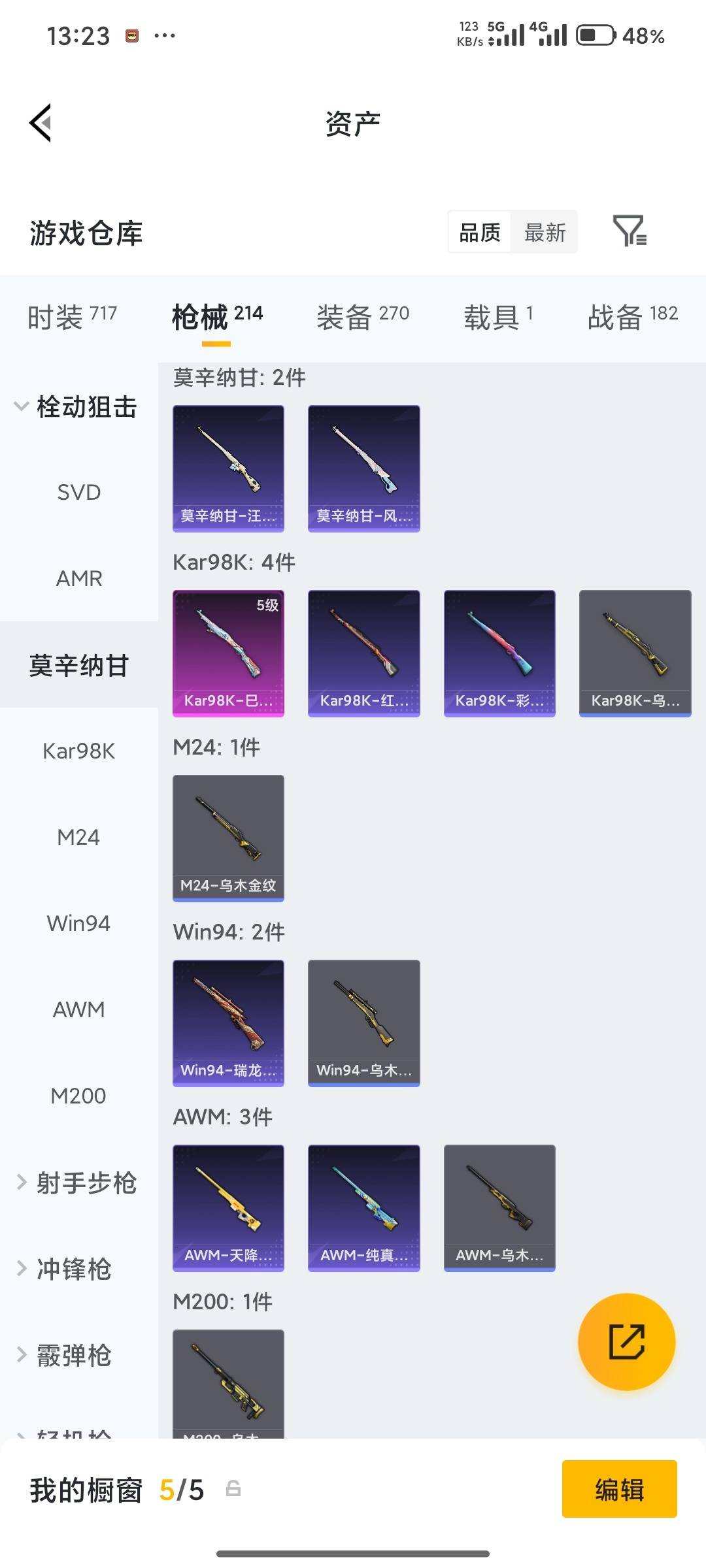Switch to the 载具 tab

498,317
